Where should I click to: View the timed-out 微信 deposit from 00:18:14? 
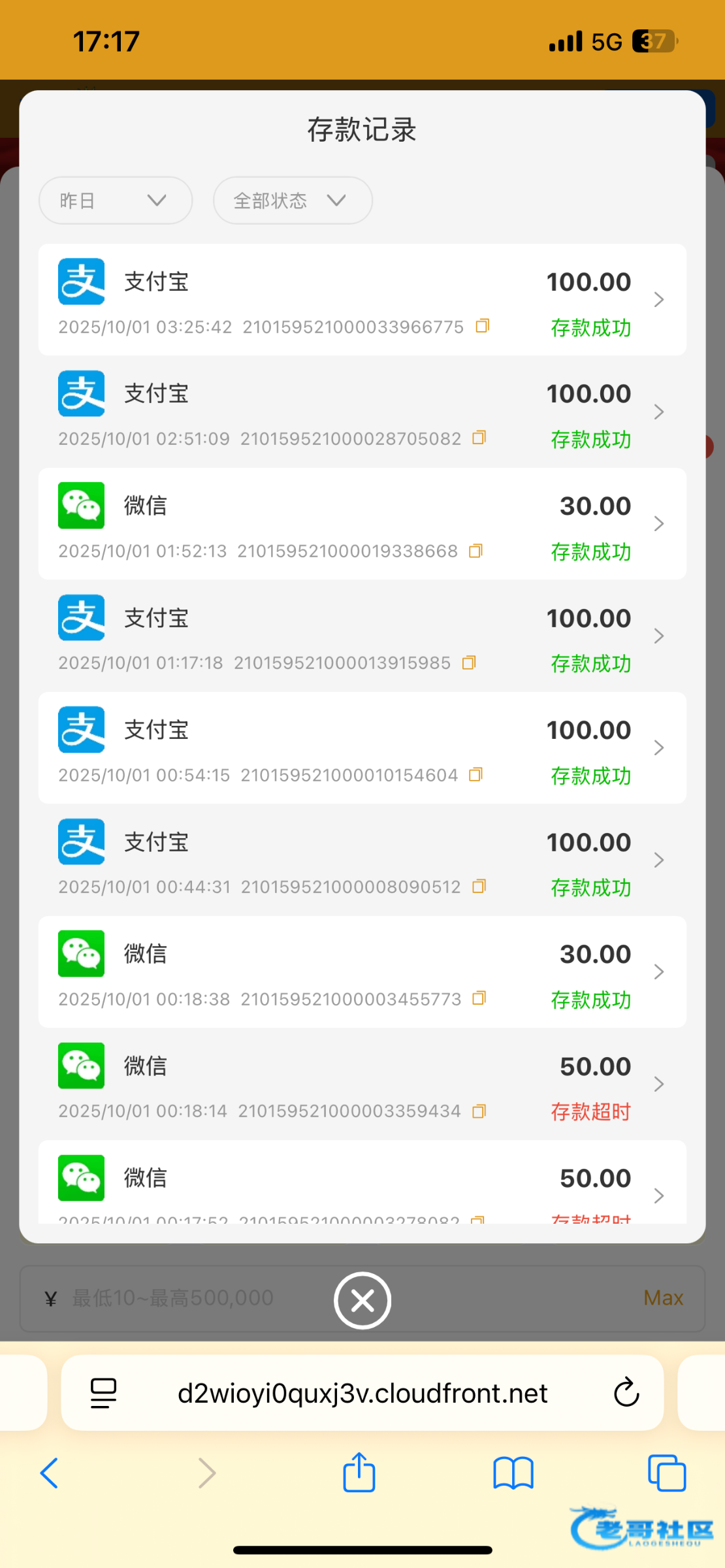(362, 1084)
